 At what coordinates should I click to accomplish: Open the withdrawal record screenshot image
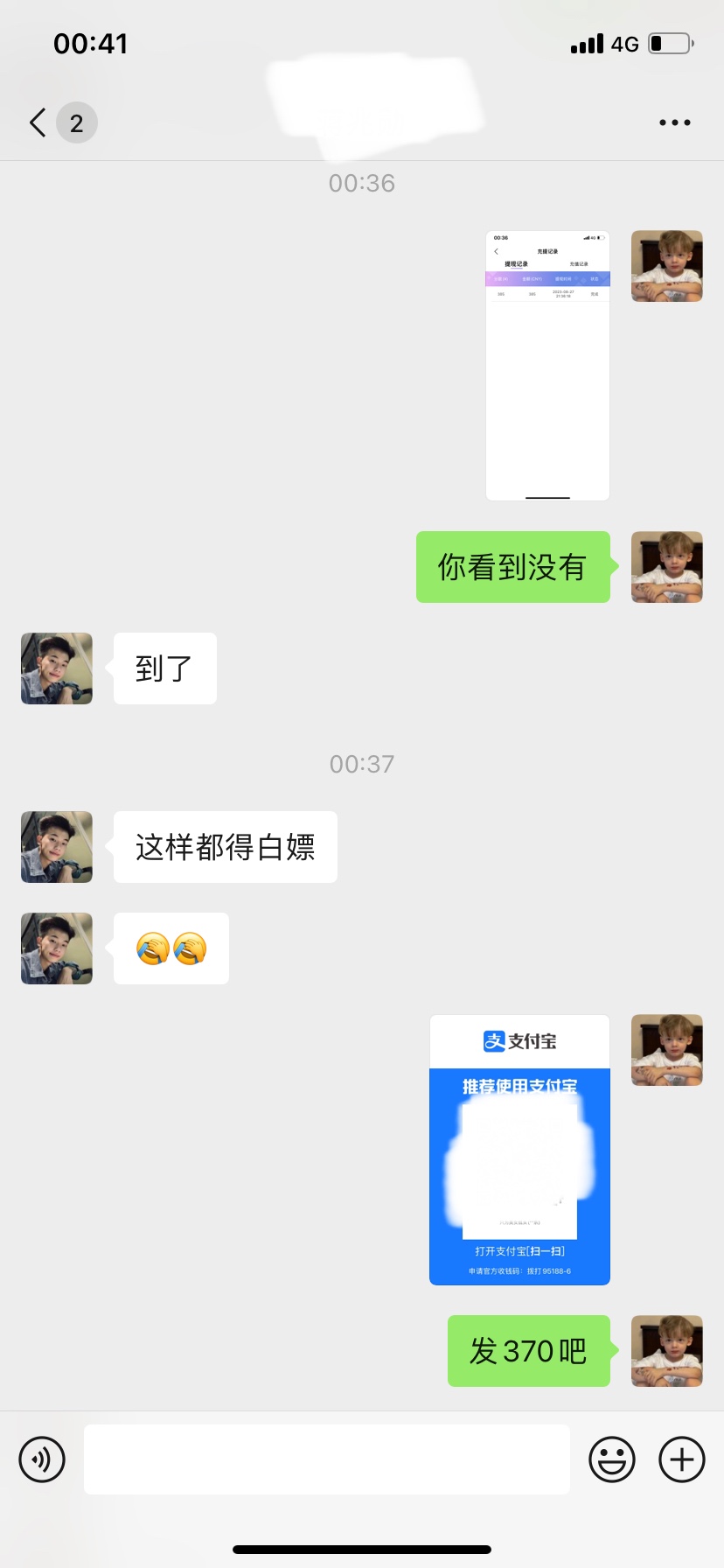pos(547,366)
